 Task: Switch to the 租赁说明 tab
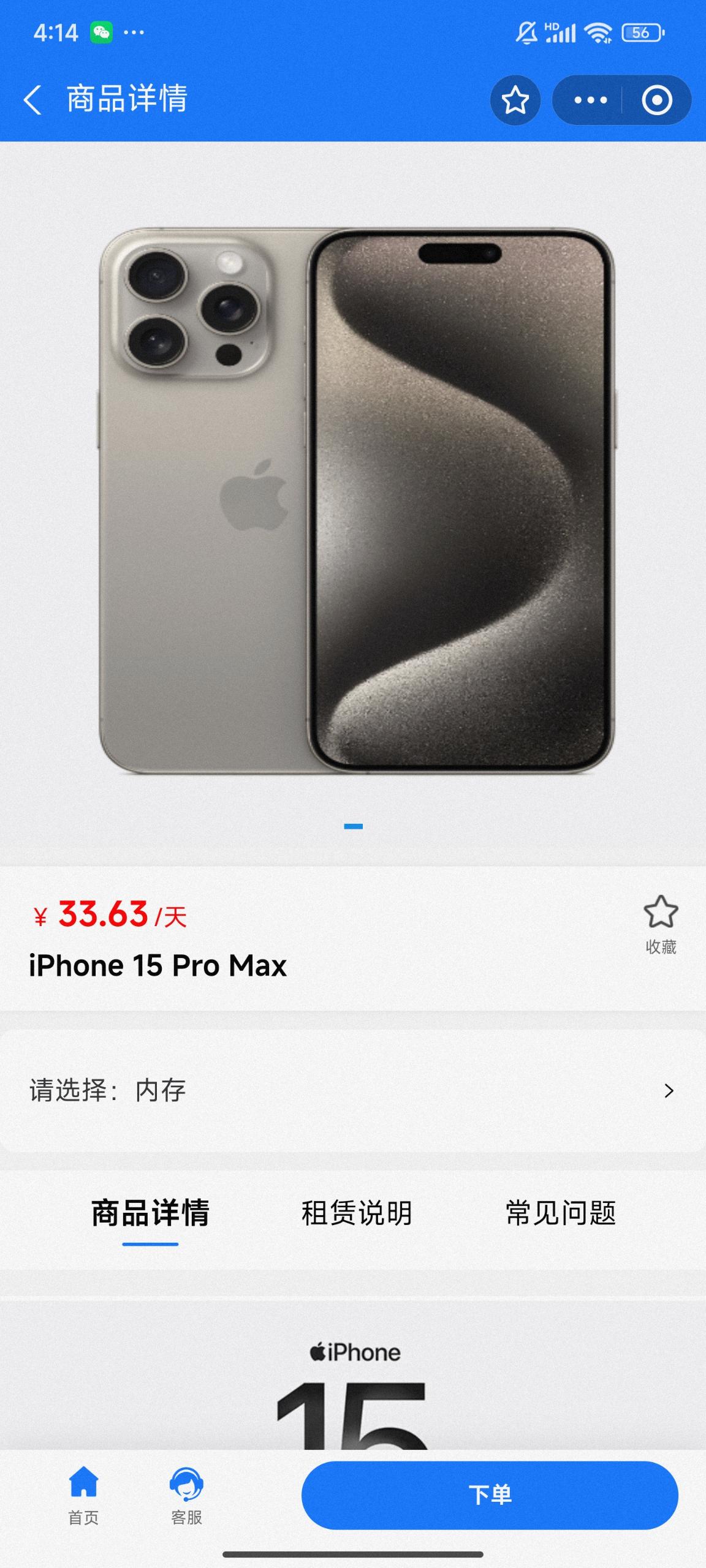[356, 1213]
